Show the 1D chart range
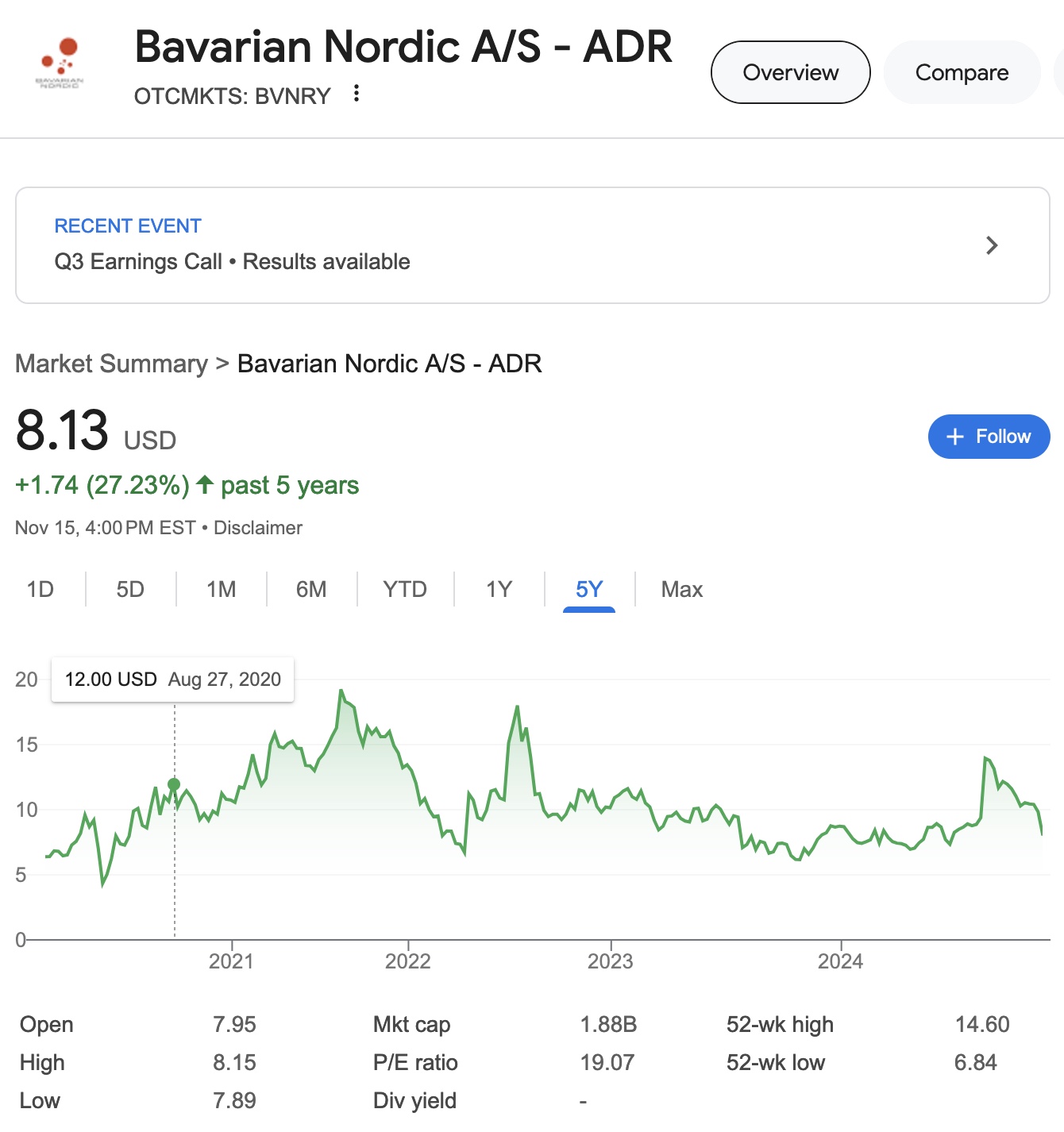 (x=40, y=589)
